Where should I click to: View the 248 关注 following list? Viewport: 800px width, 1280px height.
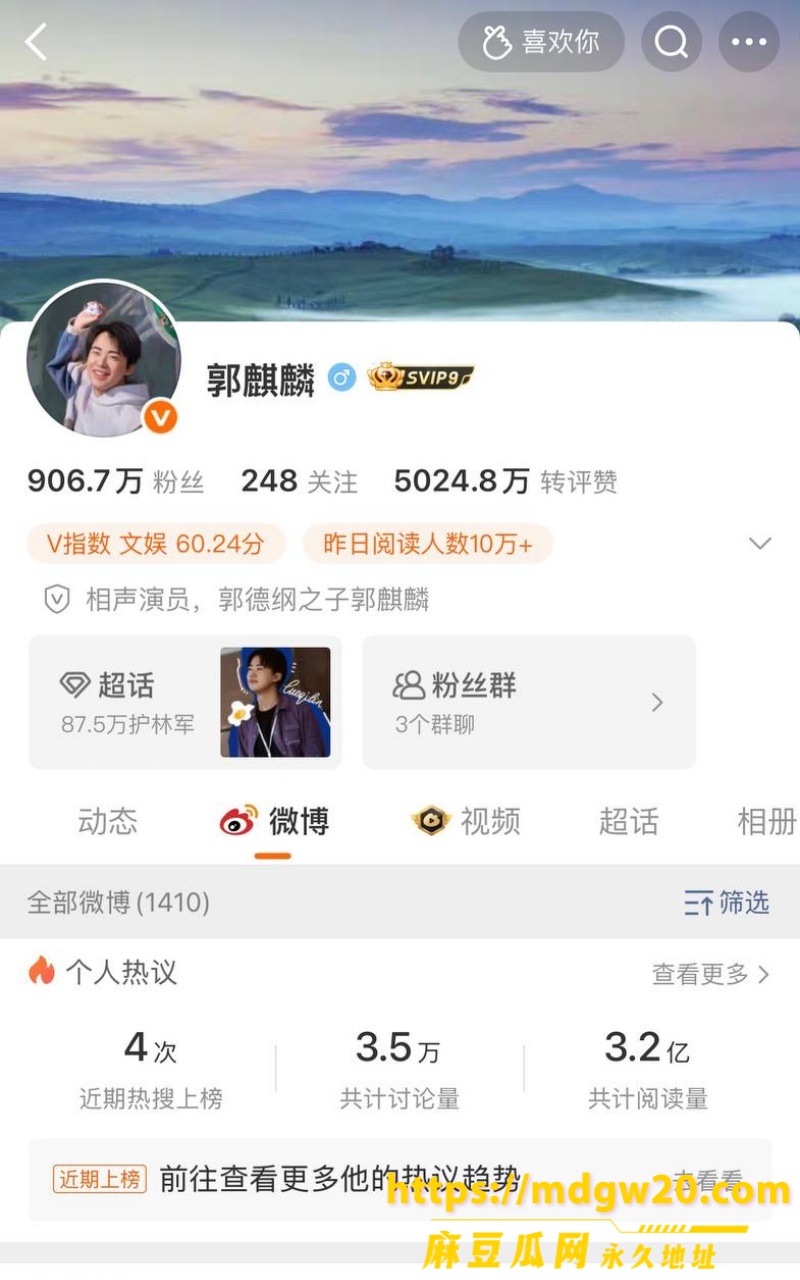[x=299, y=482]
